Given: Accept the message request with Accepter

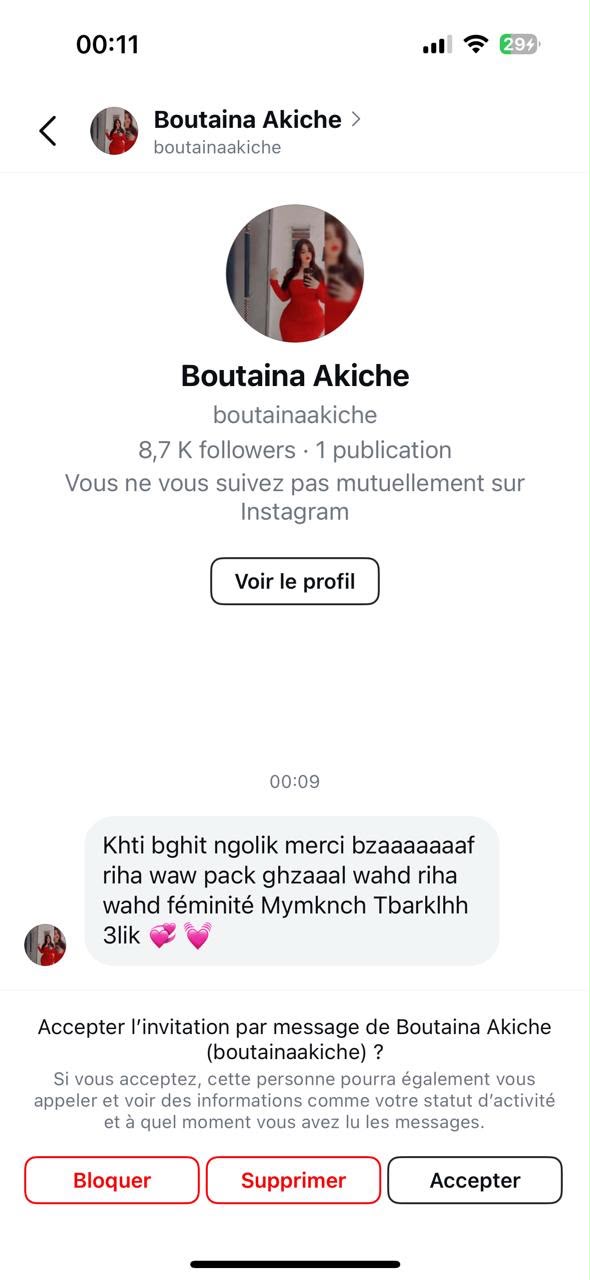Looking at the screenshot, I should tap(475, 1180).
